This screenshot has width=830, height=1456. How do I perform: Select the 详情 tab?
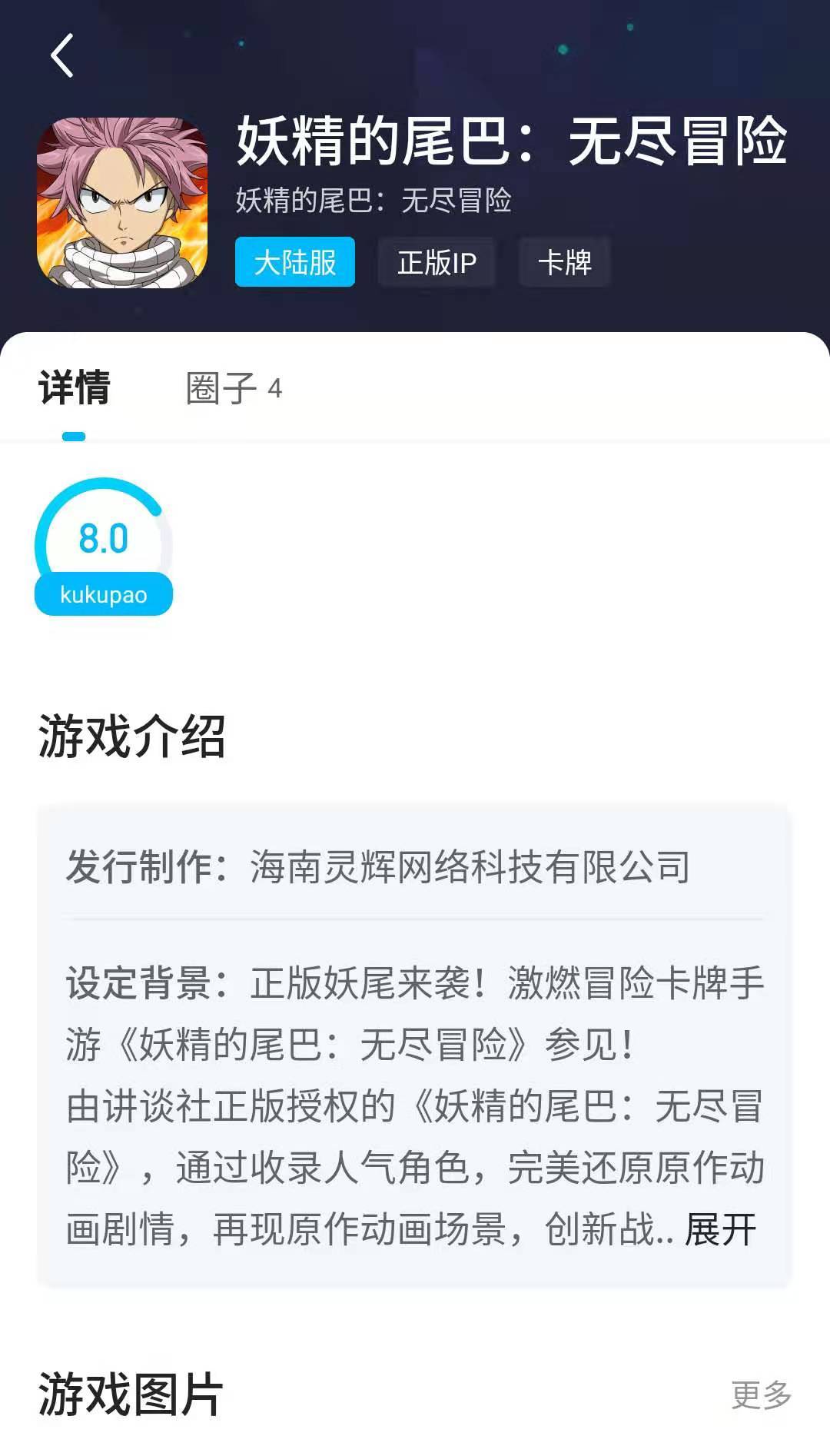(x=75, y=388)
